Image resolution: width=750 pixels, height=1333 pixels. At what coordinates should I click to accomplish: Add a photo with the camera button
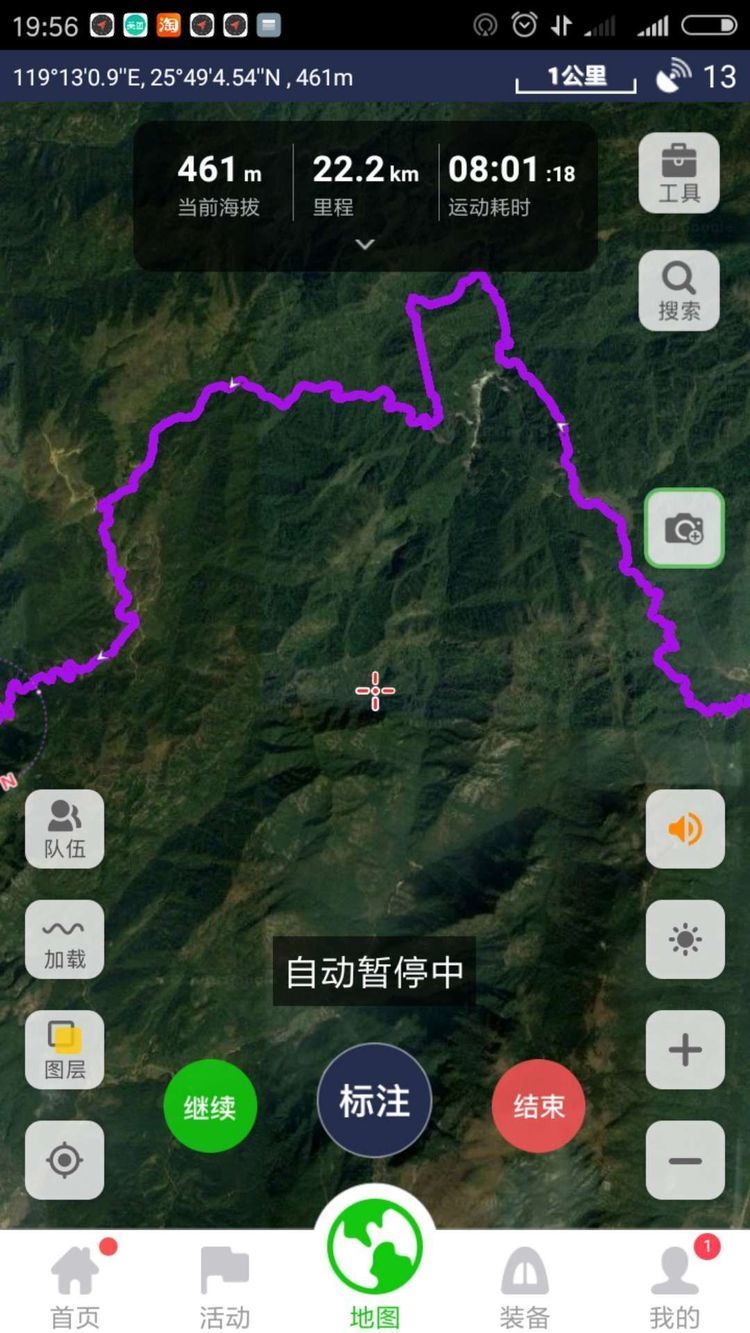[x=684, y=528]
